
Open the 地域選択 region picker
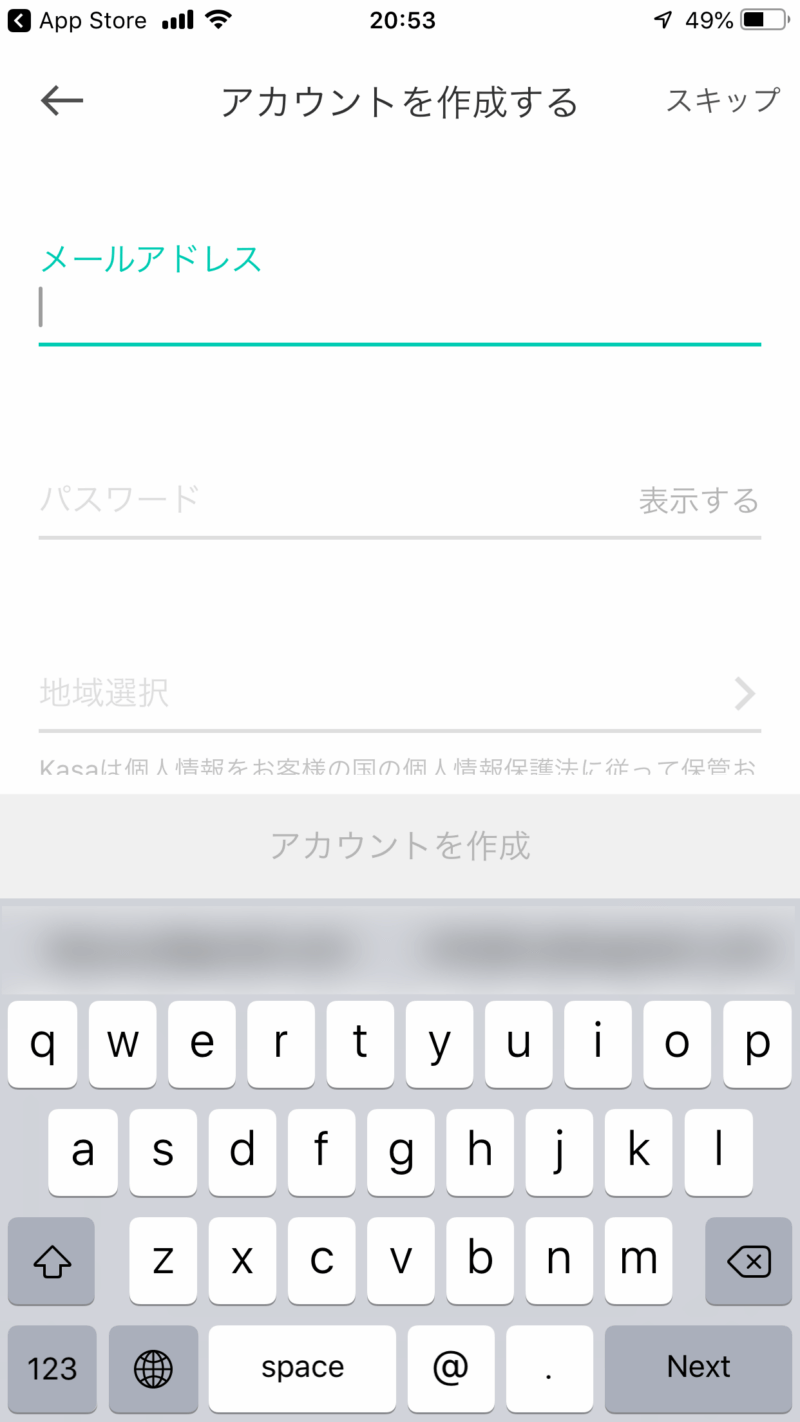click(400, 692)
